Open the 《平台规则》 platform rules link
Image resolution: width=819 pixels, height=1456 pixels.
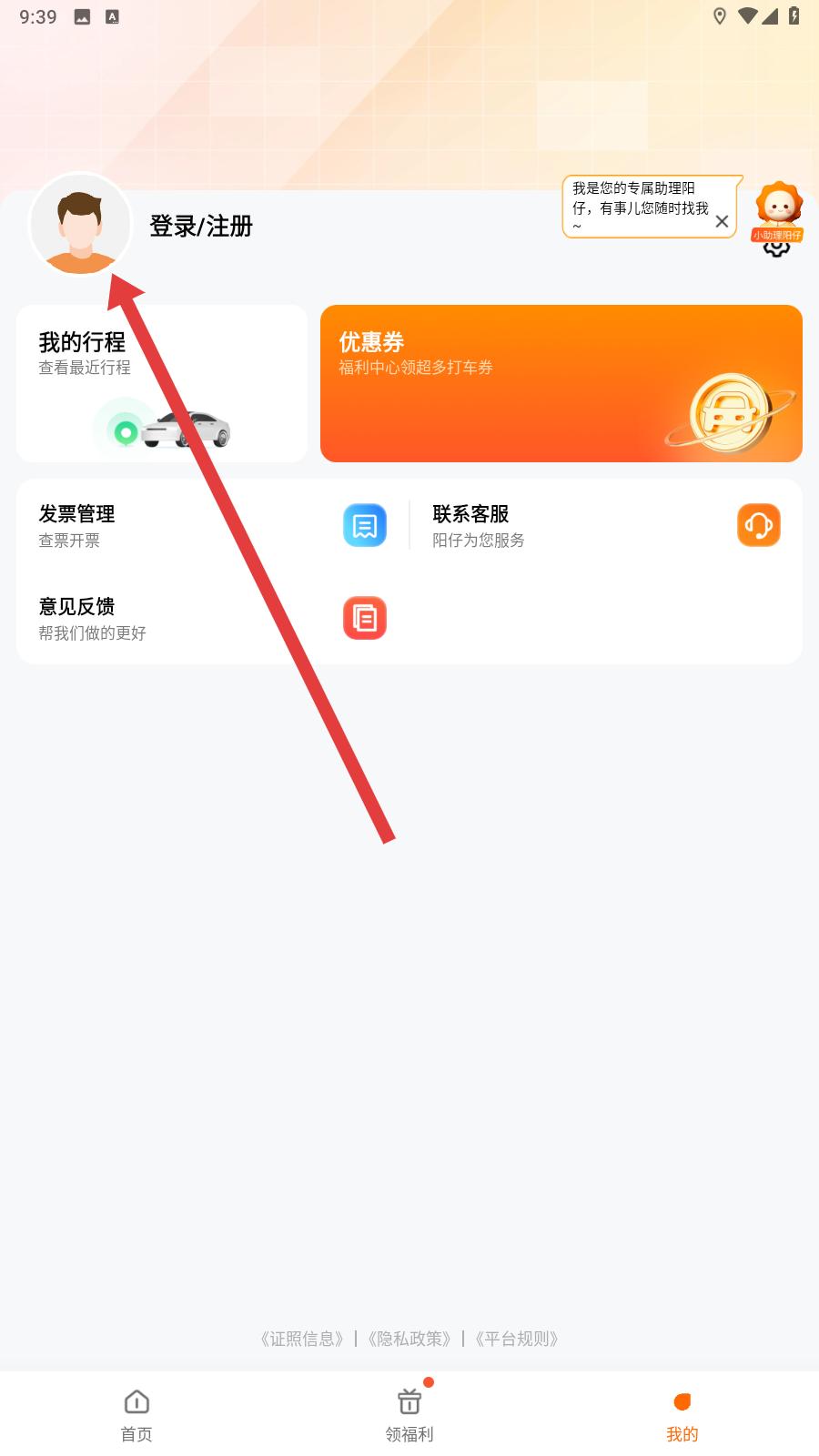[517, 1339]
